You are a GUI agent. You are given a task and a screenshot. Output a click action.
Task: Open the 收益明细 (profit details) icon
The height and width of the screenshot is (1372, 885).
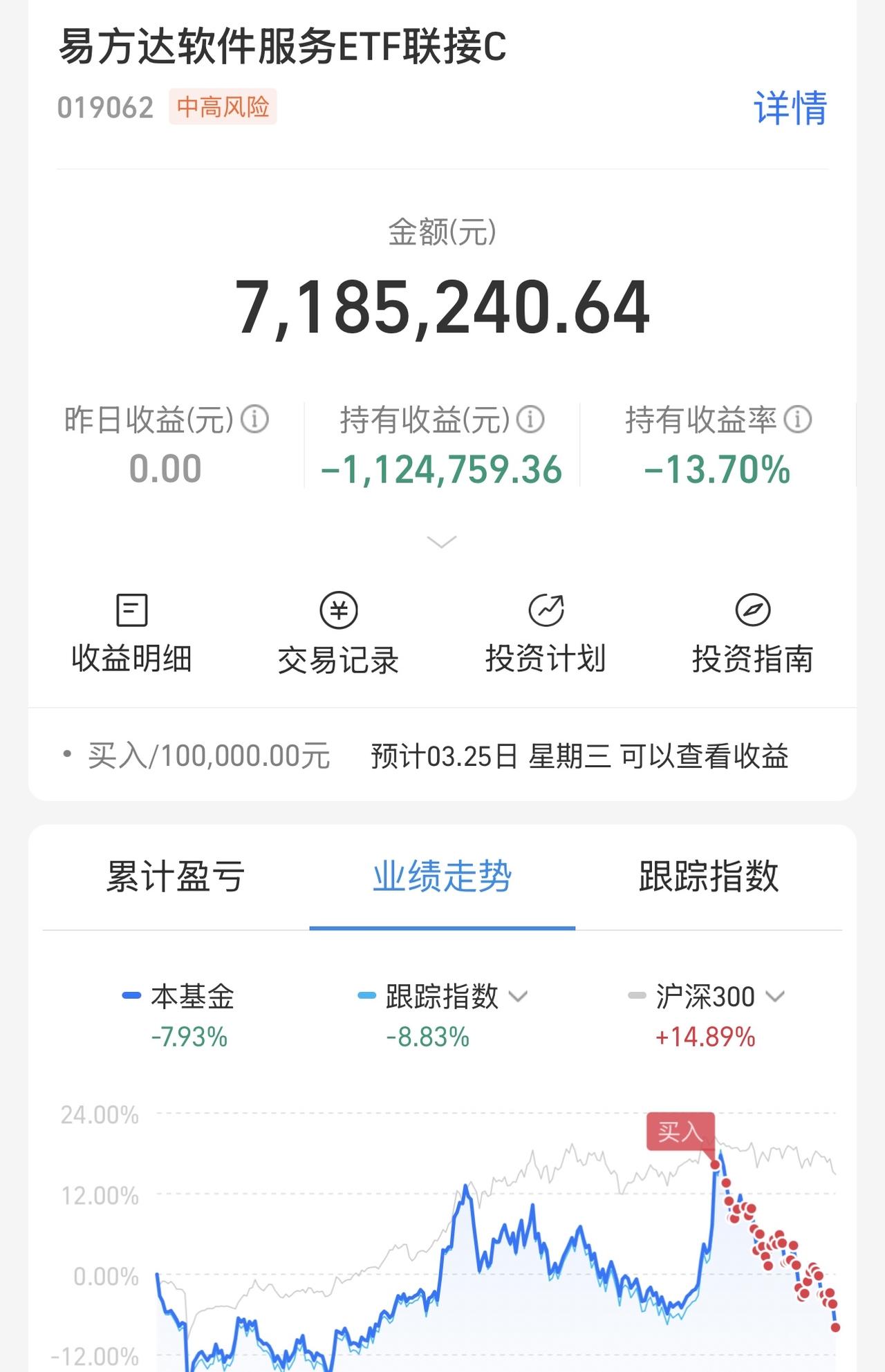click(x=131, y=630)
